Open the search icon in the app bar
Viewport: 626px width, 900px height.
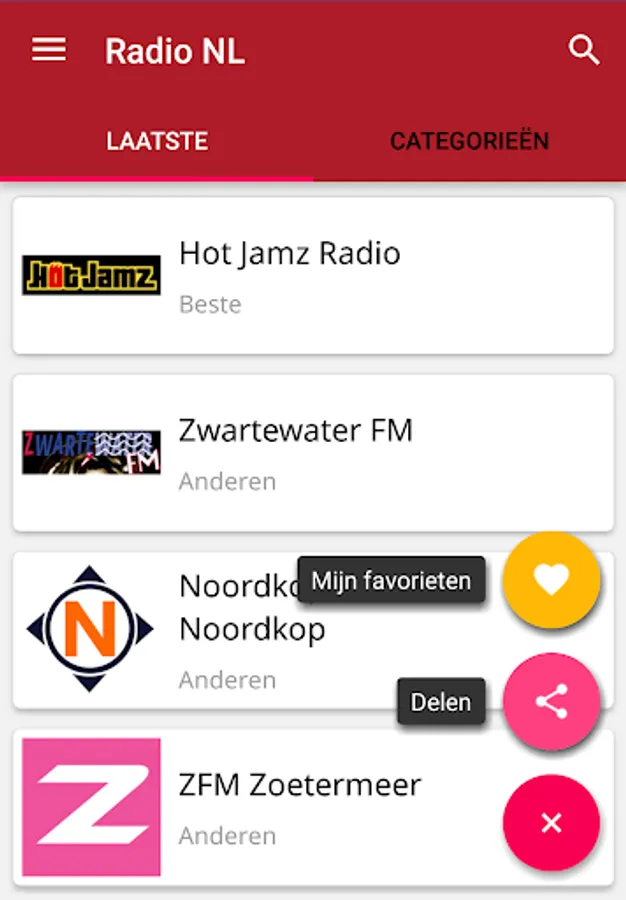tap(583, 51)
